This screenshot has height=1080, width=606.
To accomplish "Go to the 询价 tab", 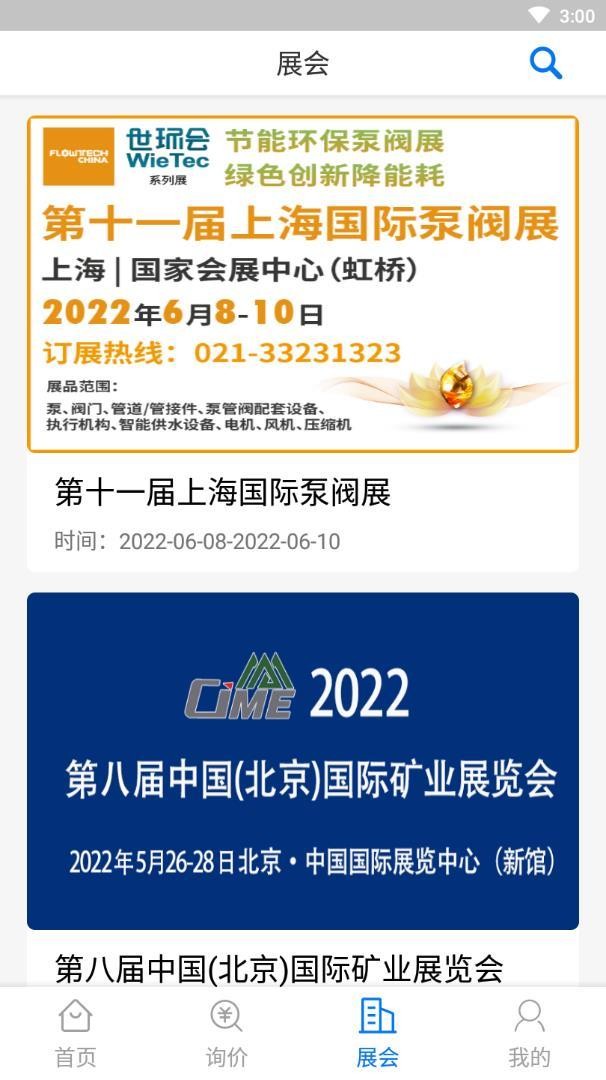I will [226, 1033].
